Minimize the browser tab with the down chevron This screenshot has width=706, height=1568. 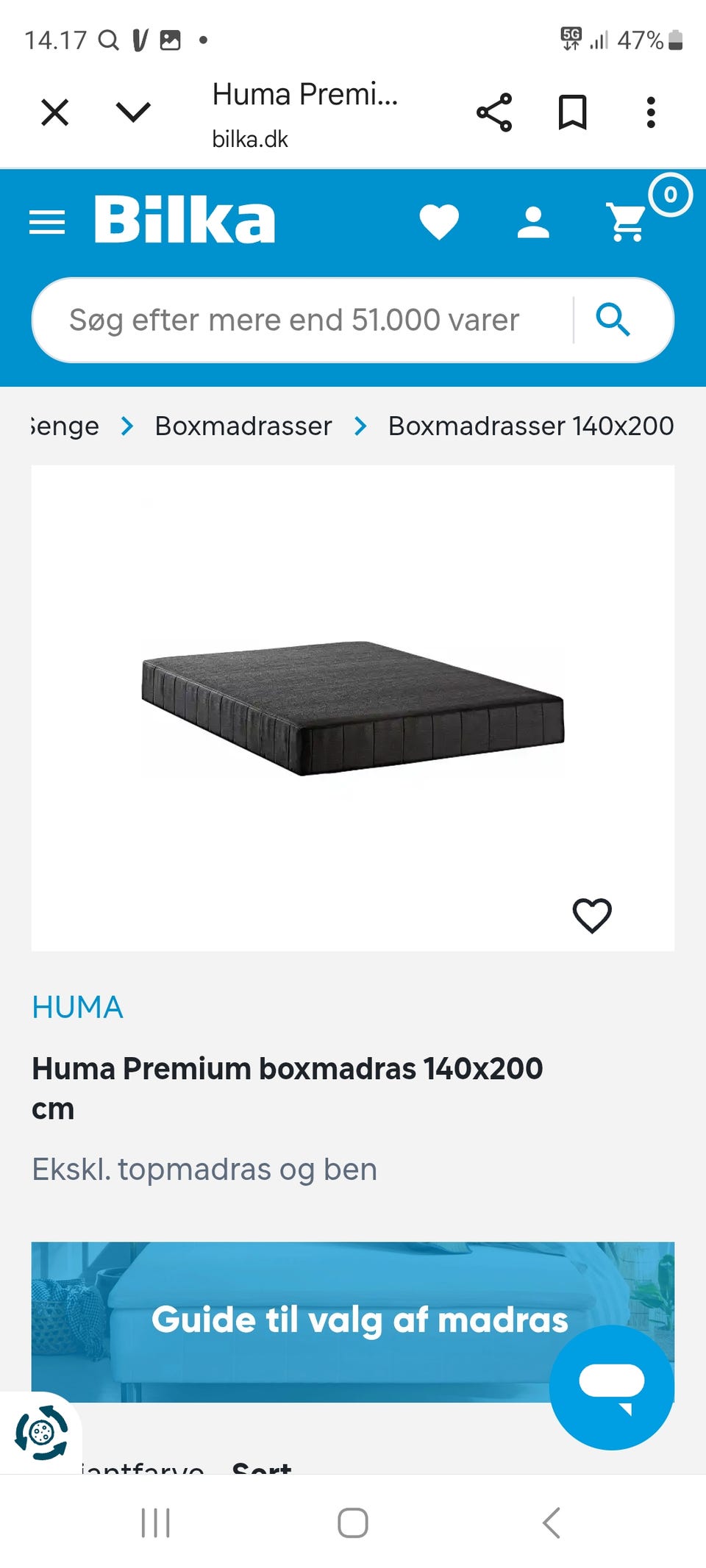(133, 112)
